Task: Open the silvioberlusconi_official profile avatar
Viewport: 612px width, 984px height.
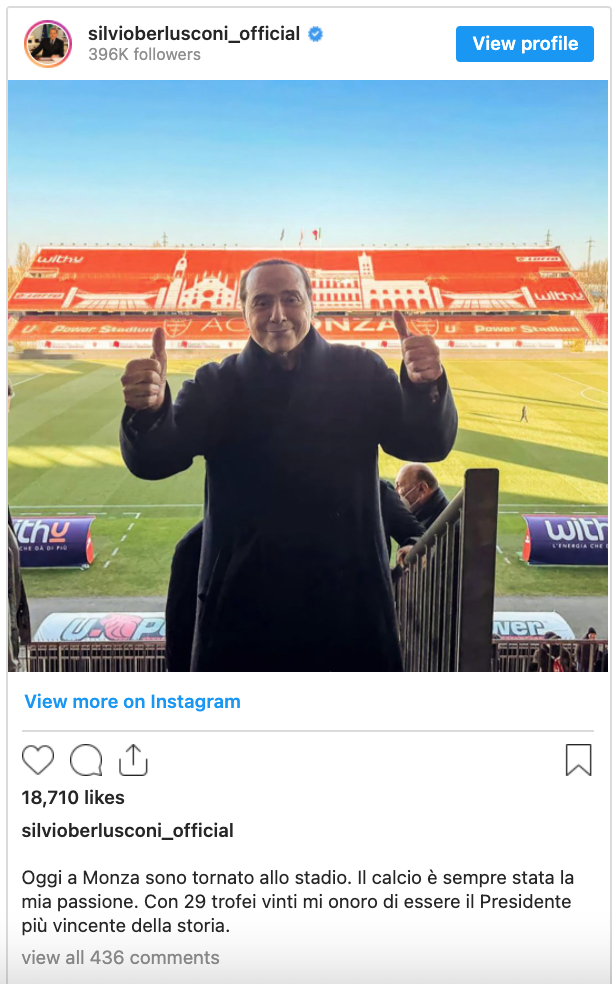Action: [48, 44]
